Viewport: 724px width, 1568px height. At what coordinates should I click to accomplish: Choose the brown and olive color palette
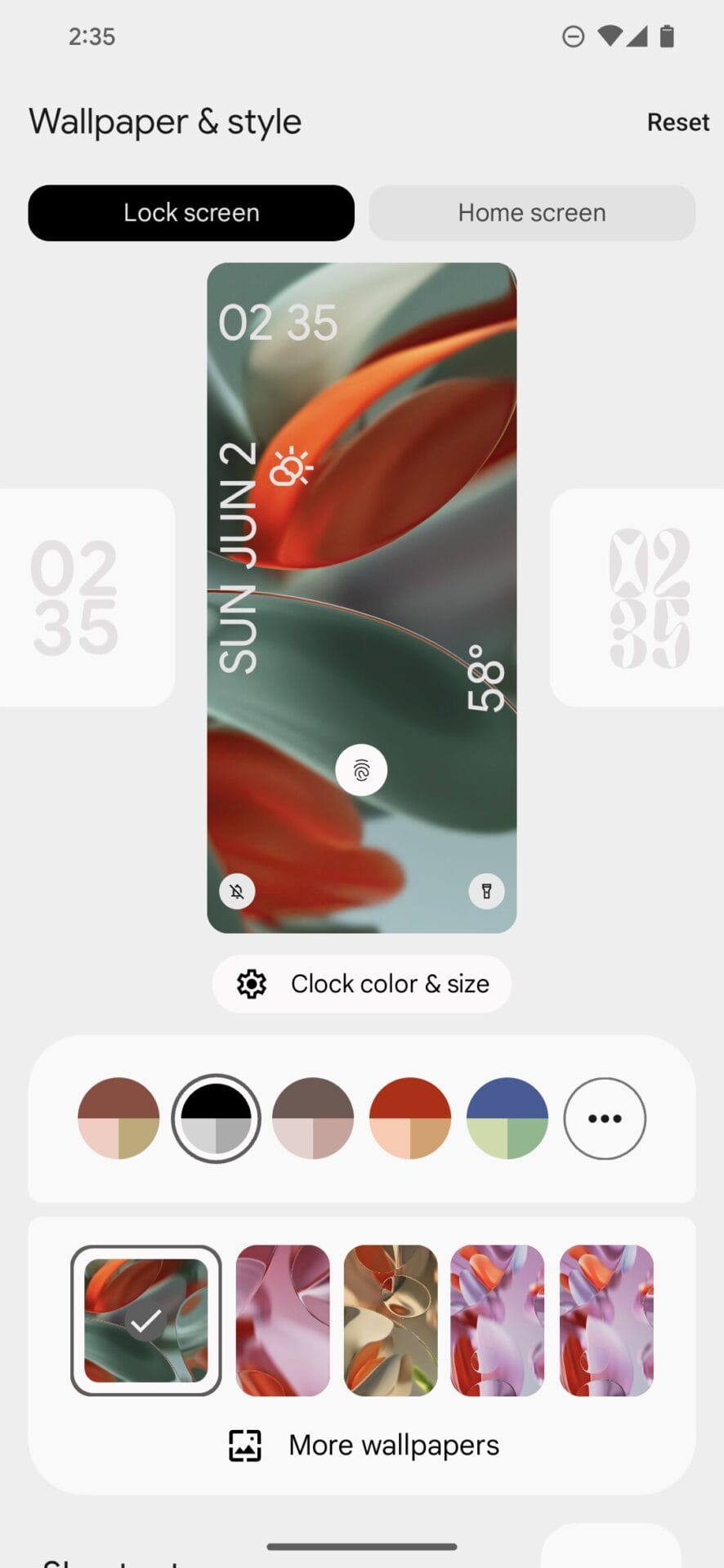(118, 1118)
